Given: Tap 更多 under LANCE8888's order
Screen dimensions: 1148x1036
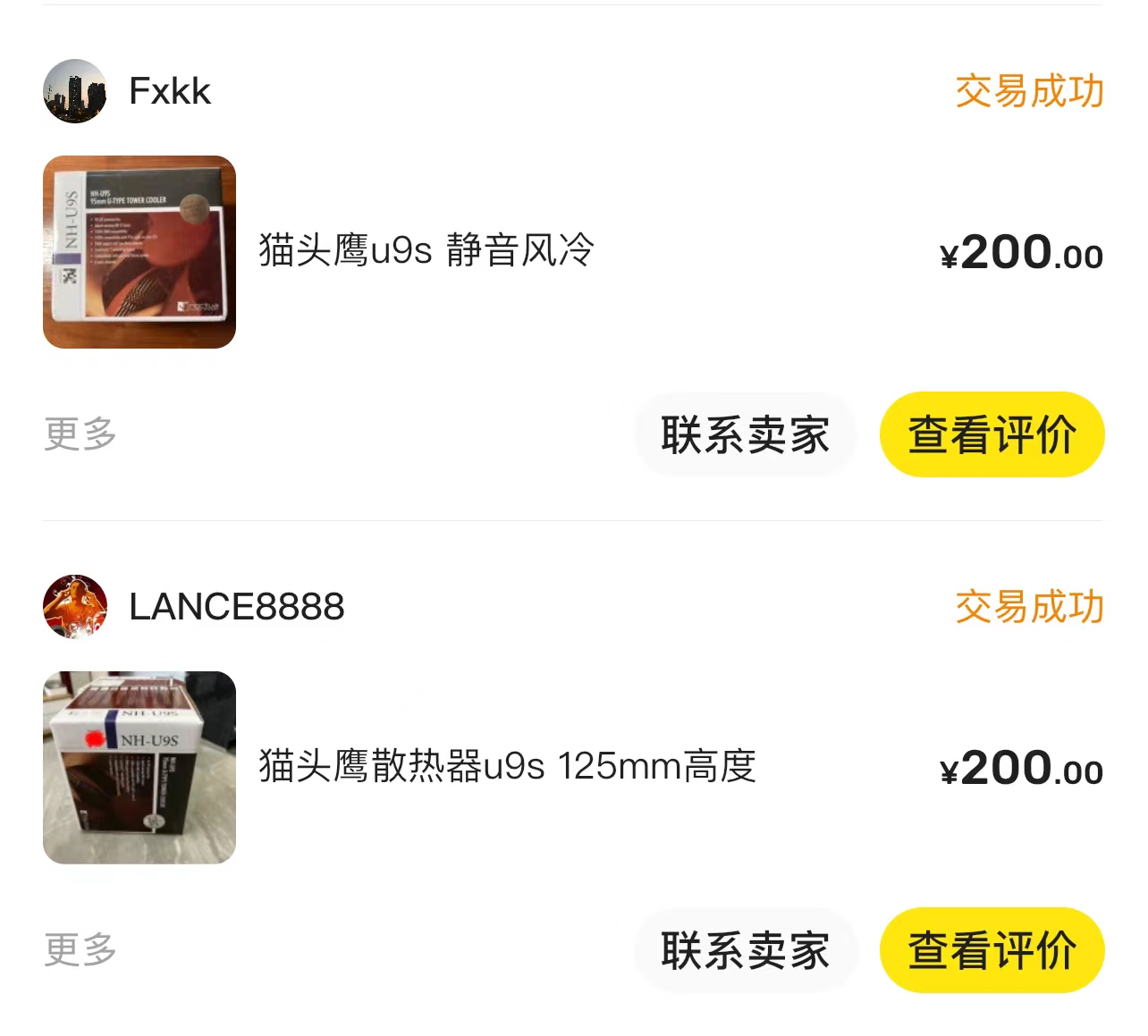Looking at the screenshot, I should pos(80,949).
